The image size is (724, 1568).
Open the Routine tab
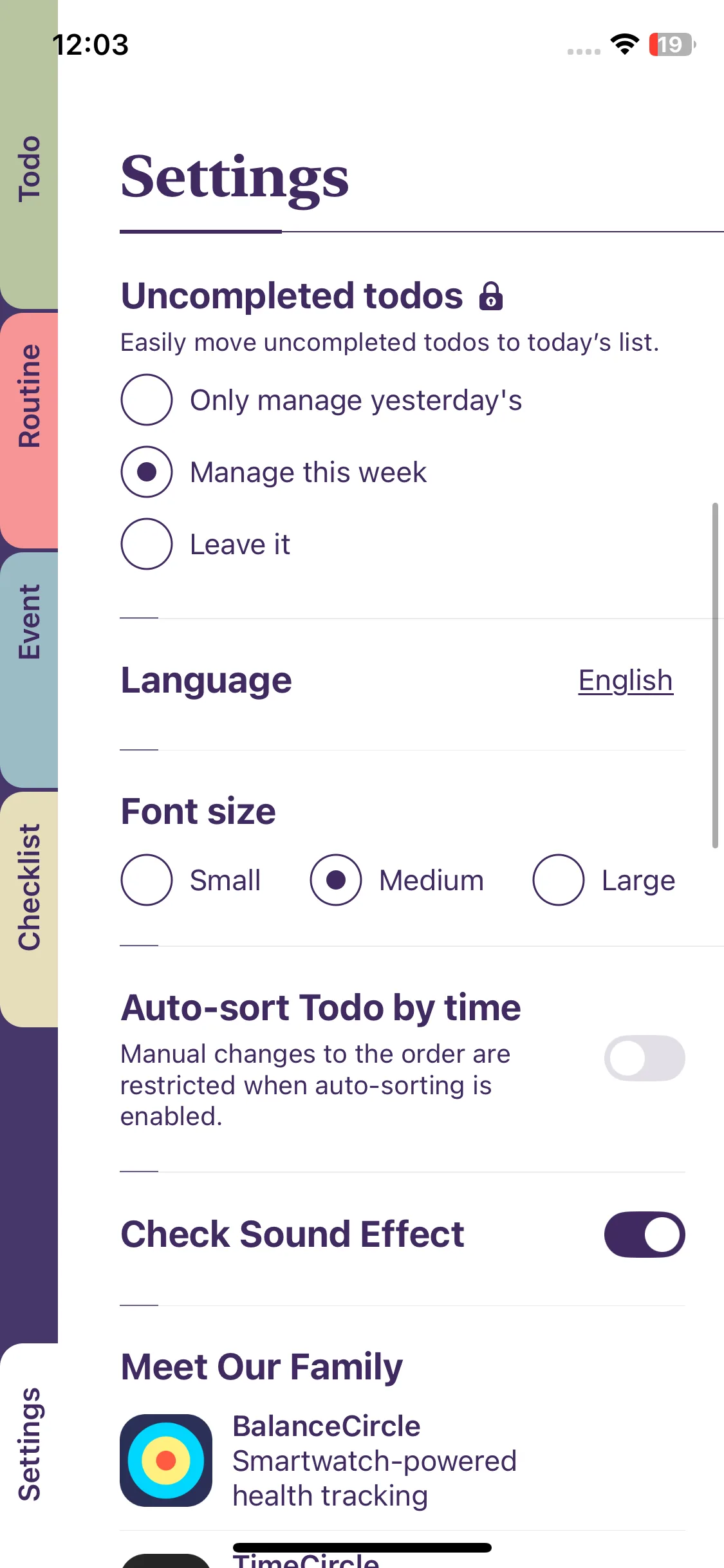click(x=29, y=395)
